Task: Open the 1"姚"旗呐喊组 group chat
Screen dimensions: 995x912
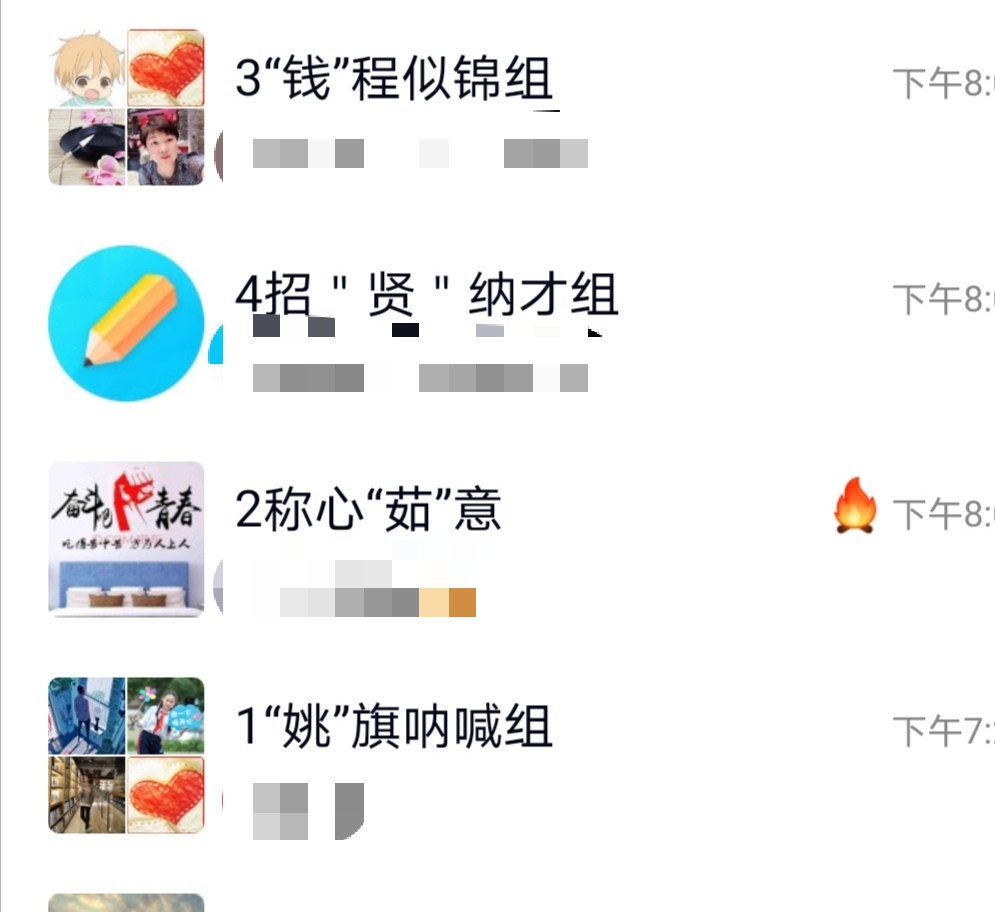Action: [394, 727]
